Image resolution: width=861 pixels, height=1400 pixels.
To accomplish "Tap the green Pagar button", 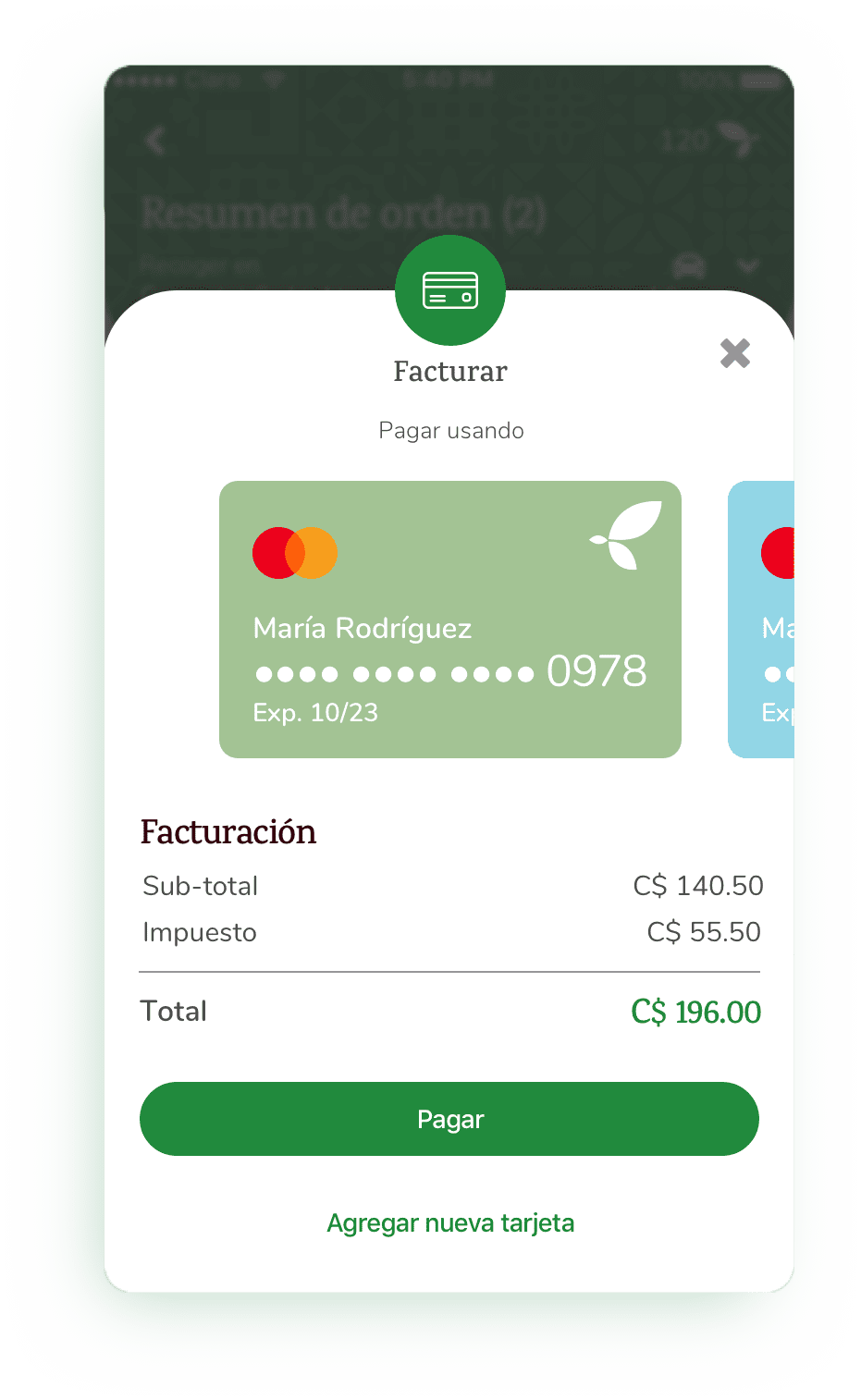I will pyautogui.click(x=449, y=1119).
